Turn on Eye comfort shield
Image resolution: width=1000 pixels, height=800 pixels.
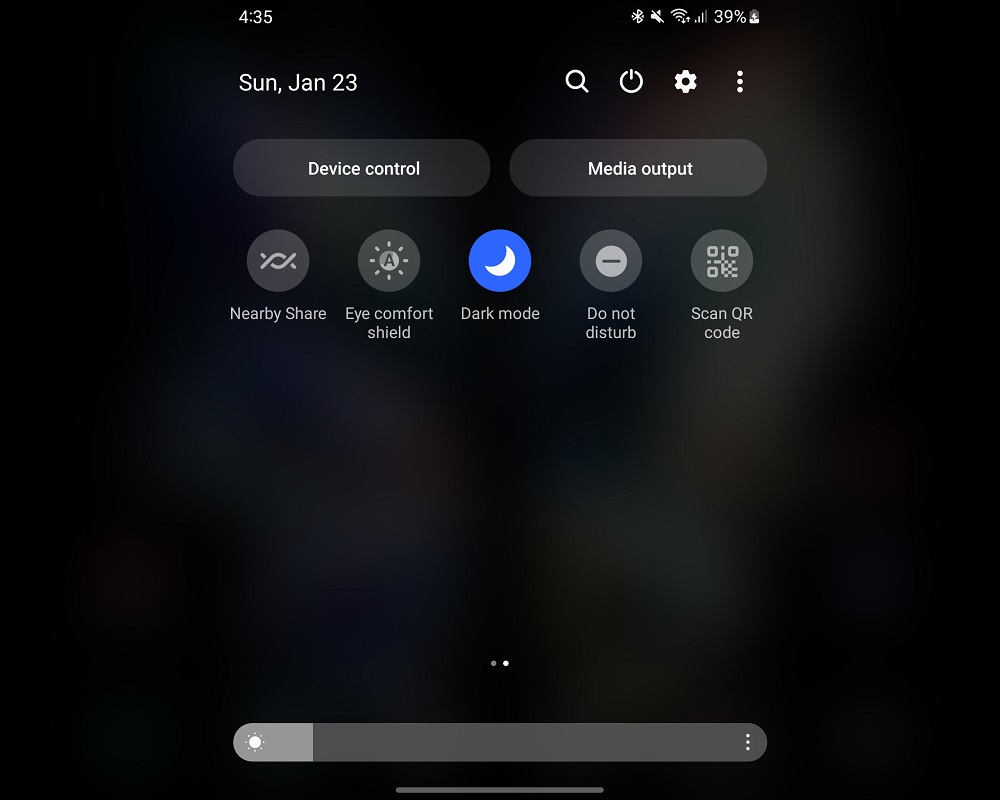click(x=389, y=260)
